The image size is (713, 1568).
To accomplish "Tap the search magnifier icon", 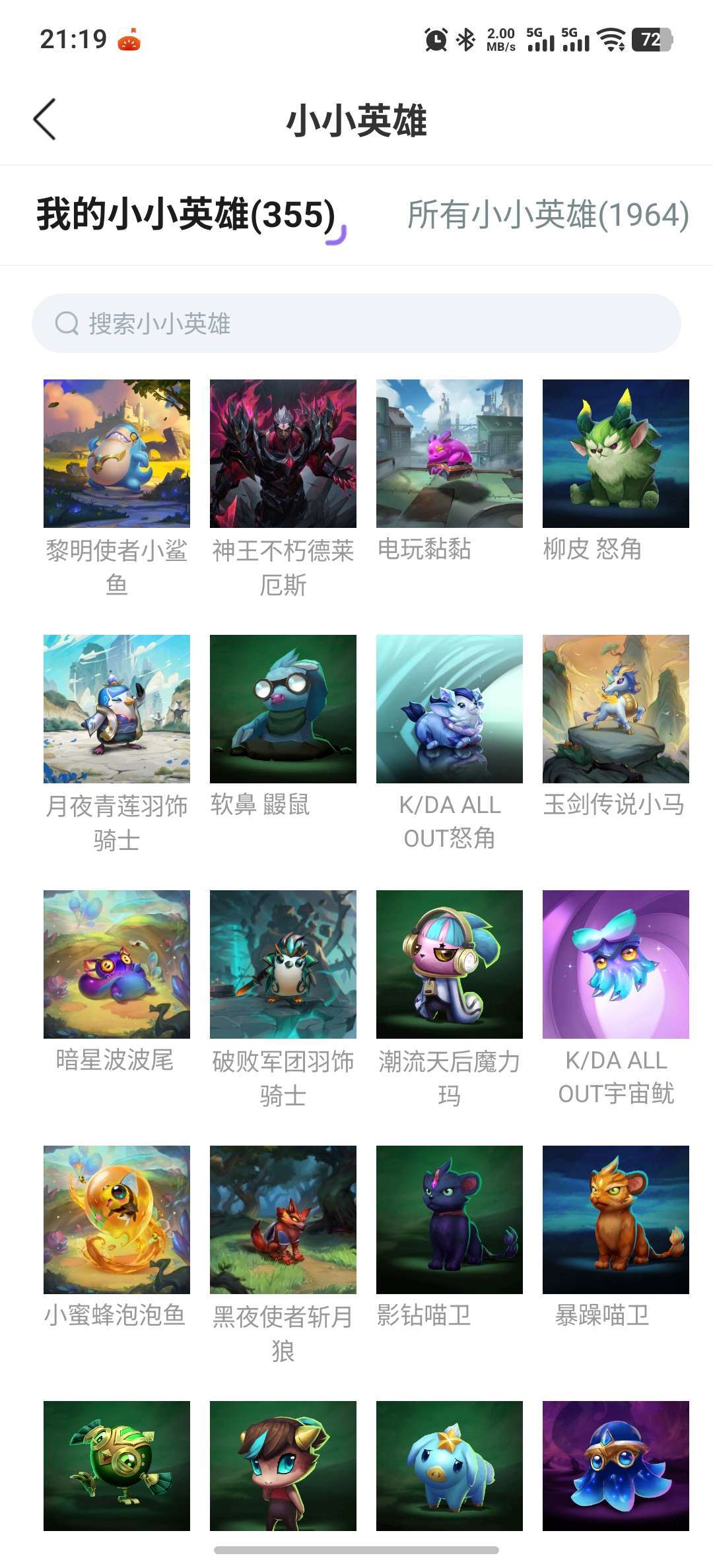I will point(66,323).
